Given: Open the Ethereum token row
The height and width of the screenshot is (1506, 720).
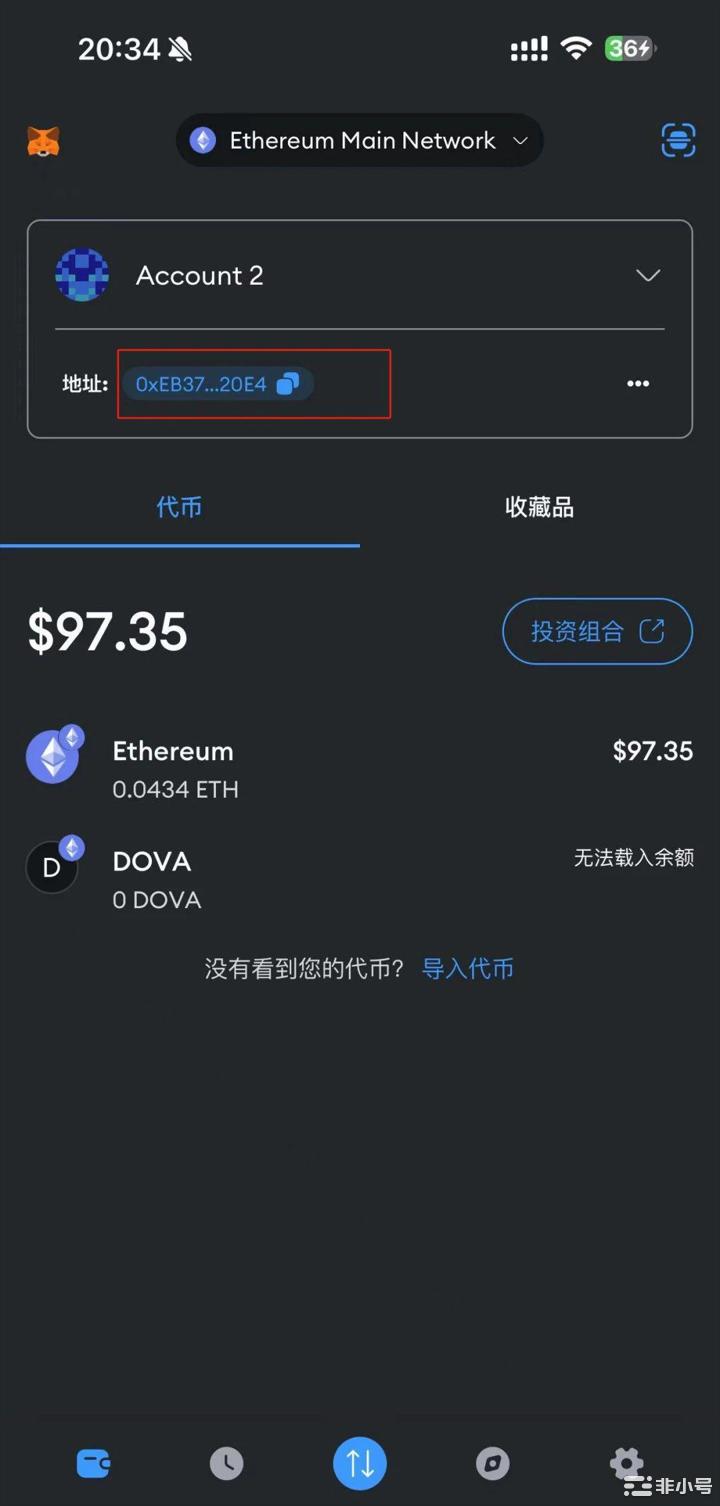Looking at the screenshot, I should click(360, 768).
